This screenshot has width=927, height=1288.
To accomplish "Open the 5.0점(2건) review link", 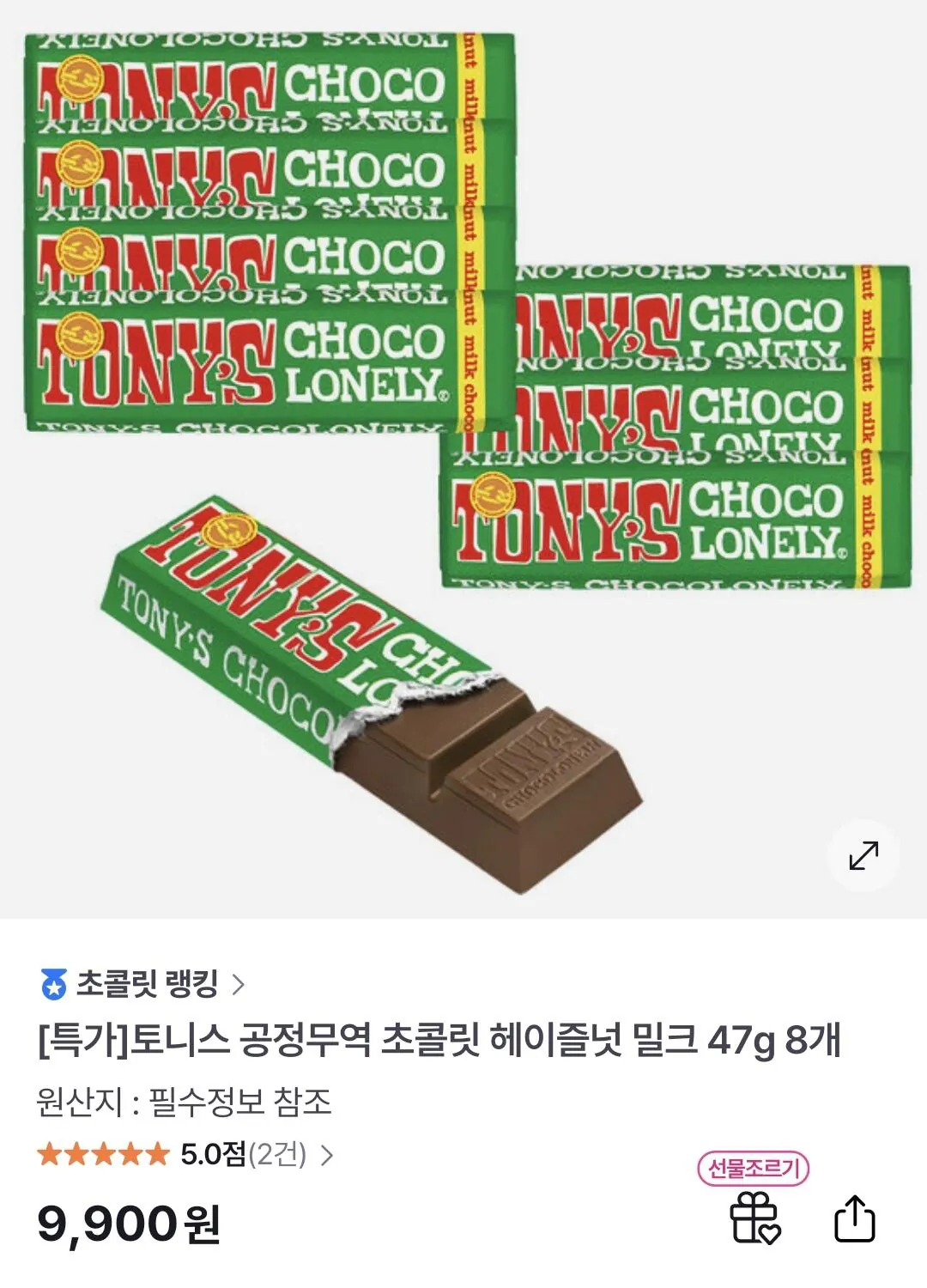I will point(241,1155).
